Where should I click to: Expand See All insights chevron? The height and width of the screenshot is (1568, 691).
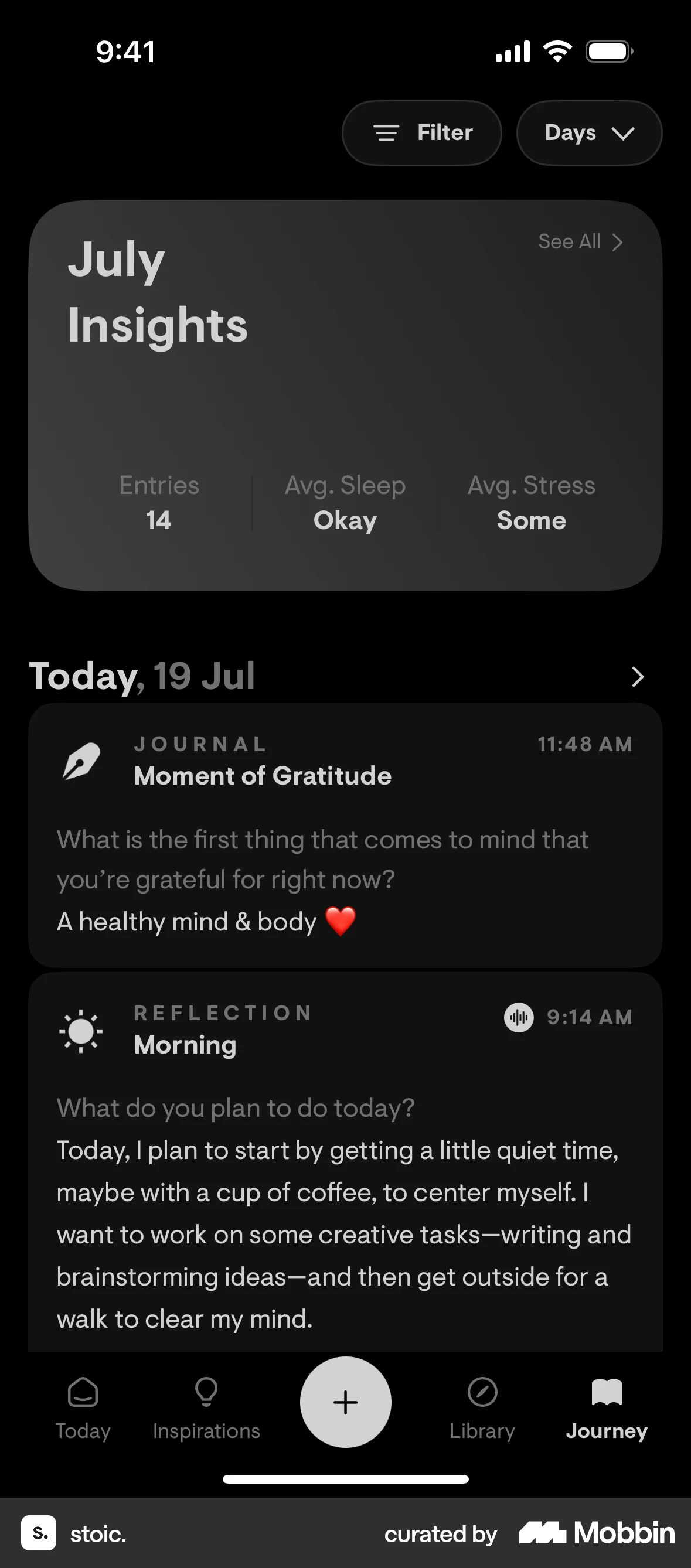(x=619, y=241)
